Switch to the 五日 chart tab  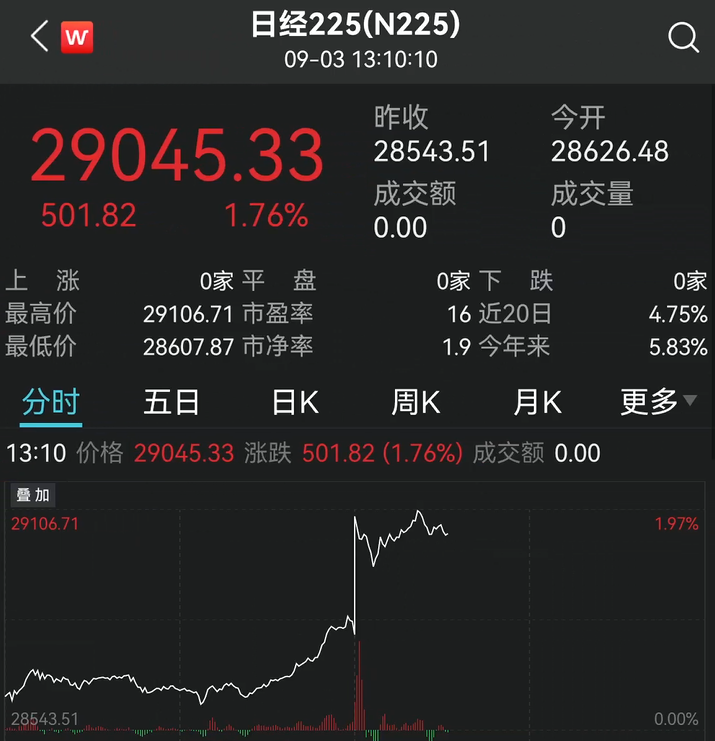coord(171,402)
